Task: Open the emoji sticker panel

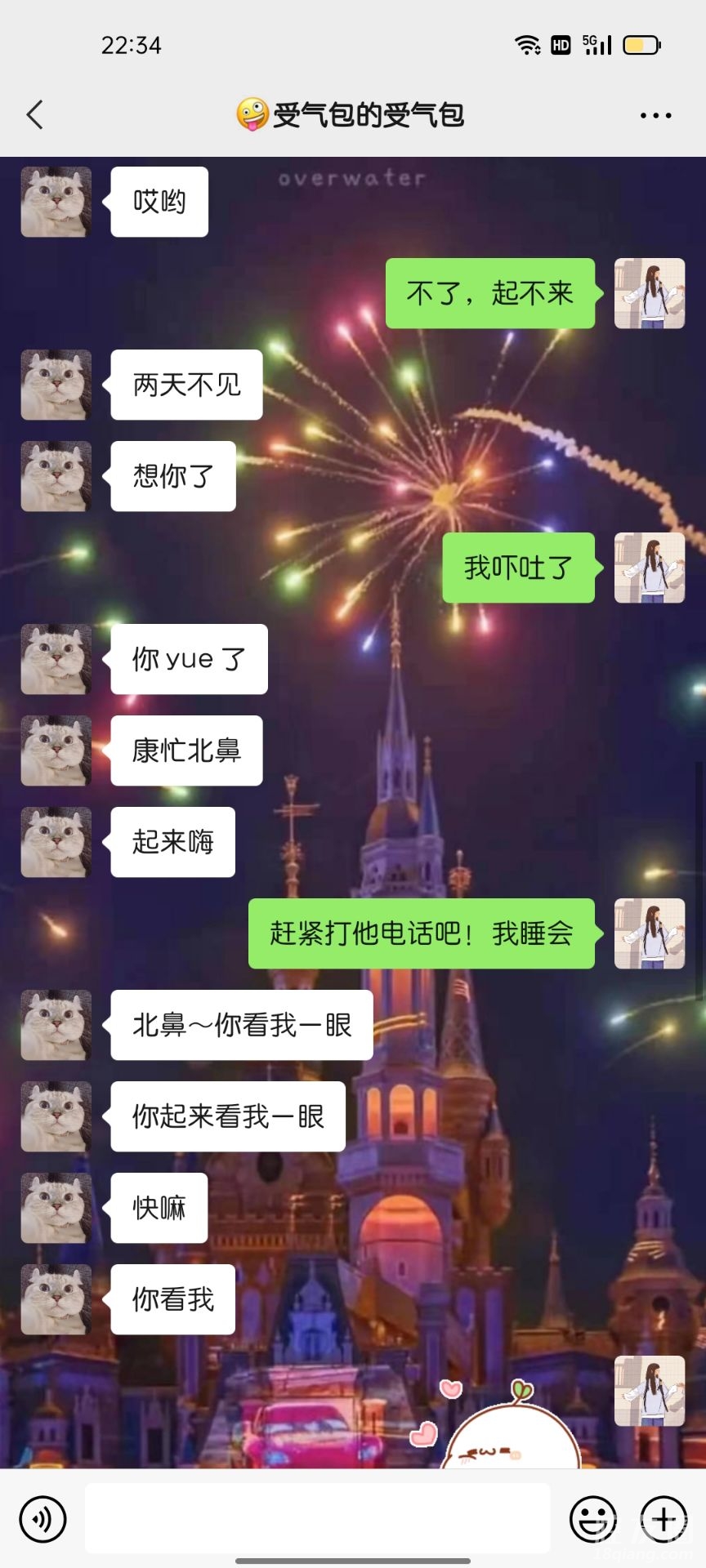Action: click(592, 1519)
